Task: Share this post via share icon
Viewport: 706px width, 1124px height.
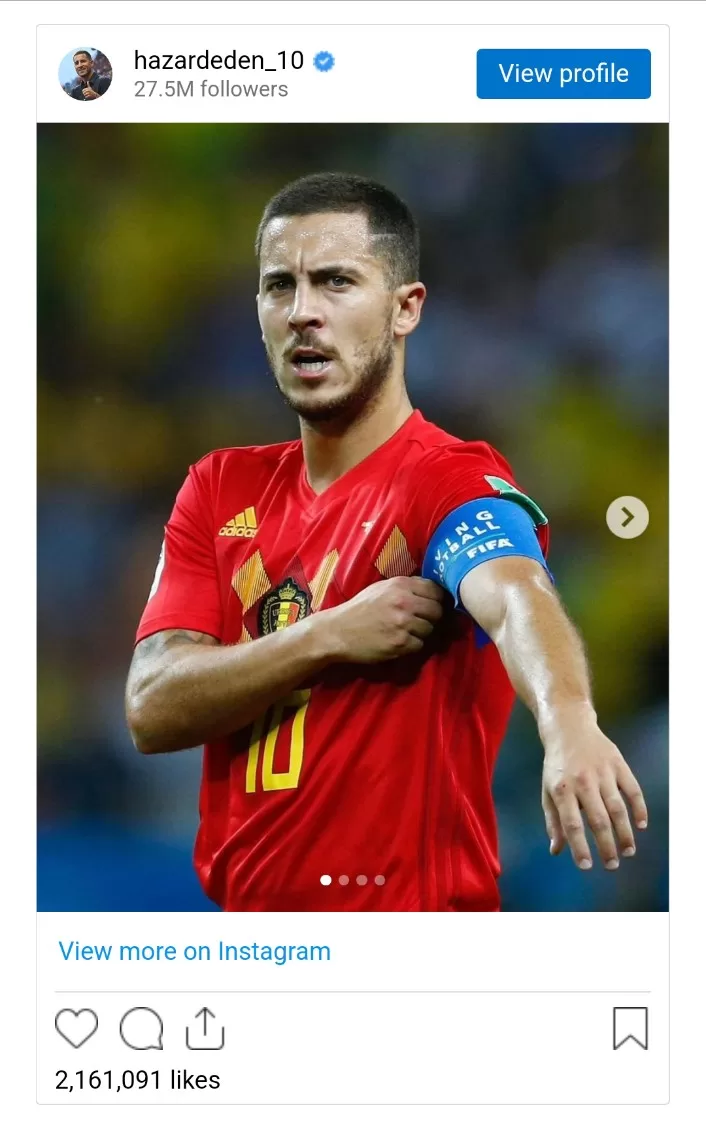Action: point(205,1028)
